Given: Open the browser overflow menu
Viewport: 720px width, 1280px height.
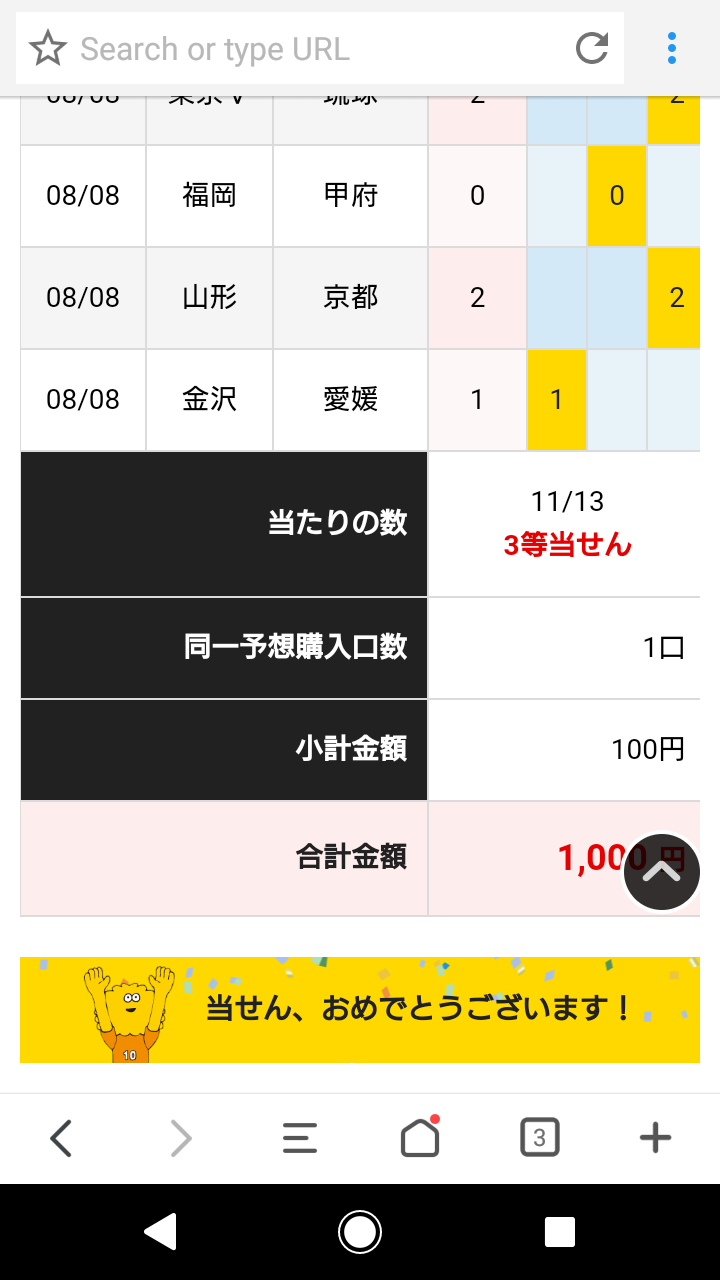Looking at the screenshot, I should (x=672, y=48).
